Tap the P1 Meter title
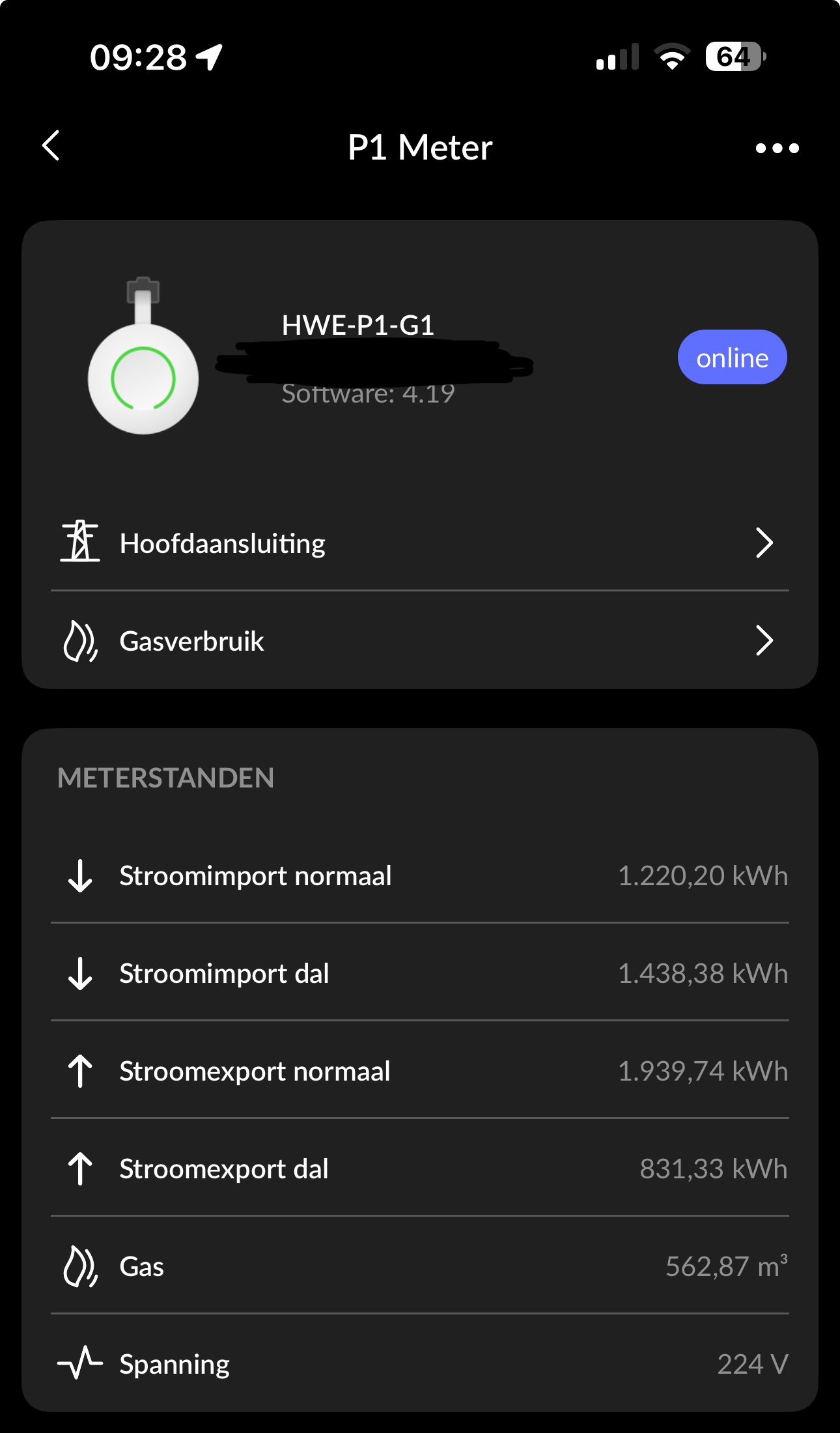The image size is (840, 1433). click(x=420, y=147)
